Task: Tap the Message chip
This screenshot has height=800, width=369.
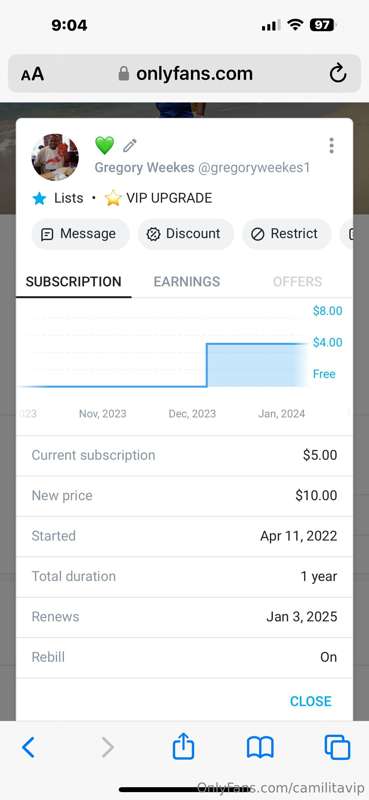Action: point(81,234)
